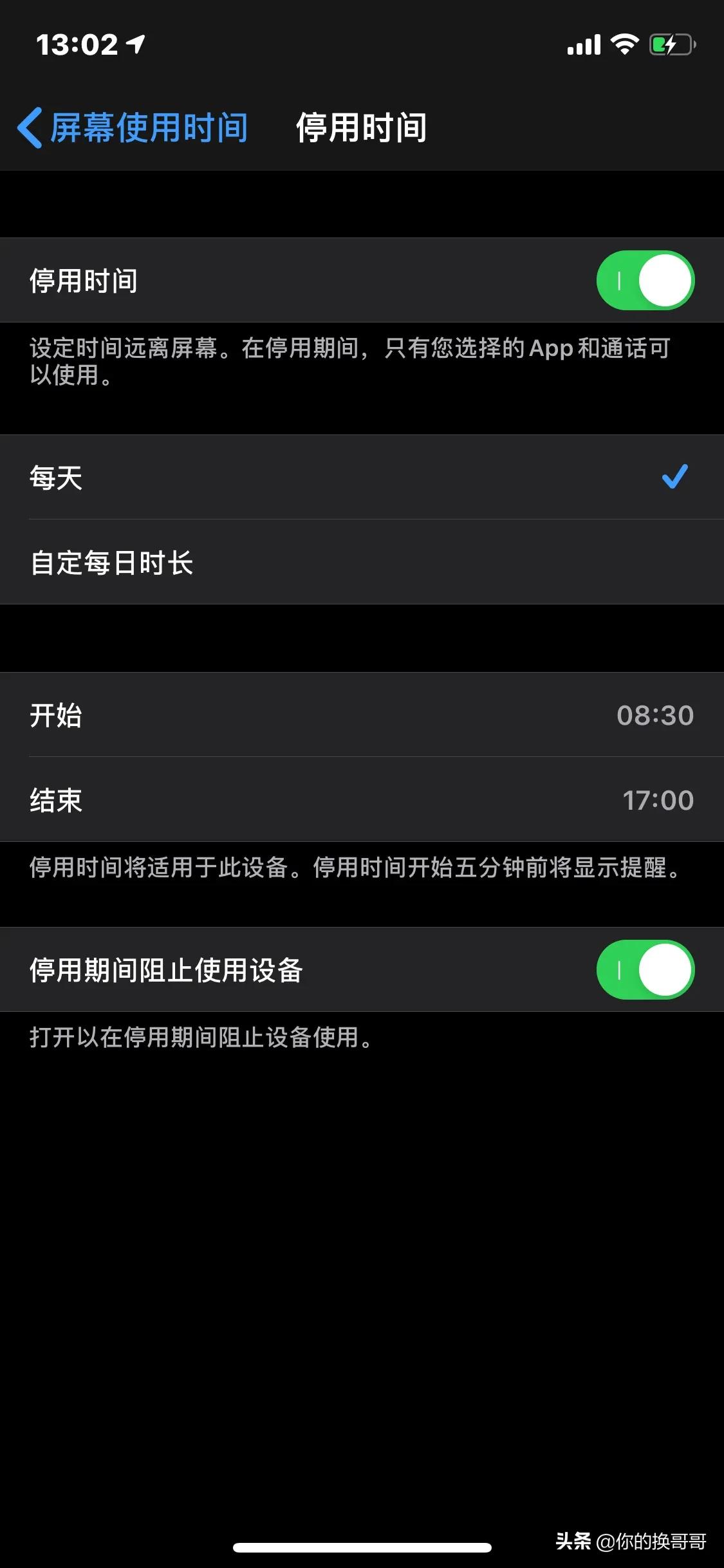Go back to 屏幕使用时间
724x1568 pixels.
coord(133,127)
